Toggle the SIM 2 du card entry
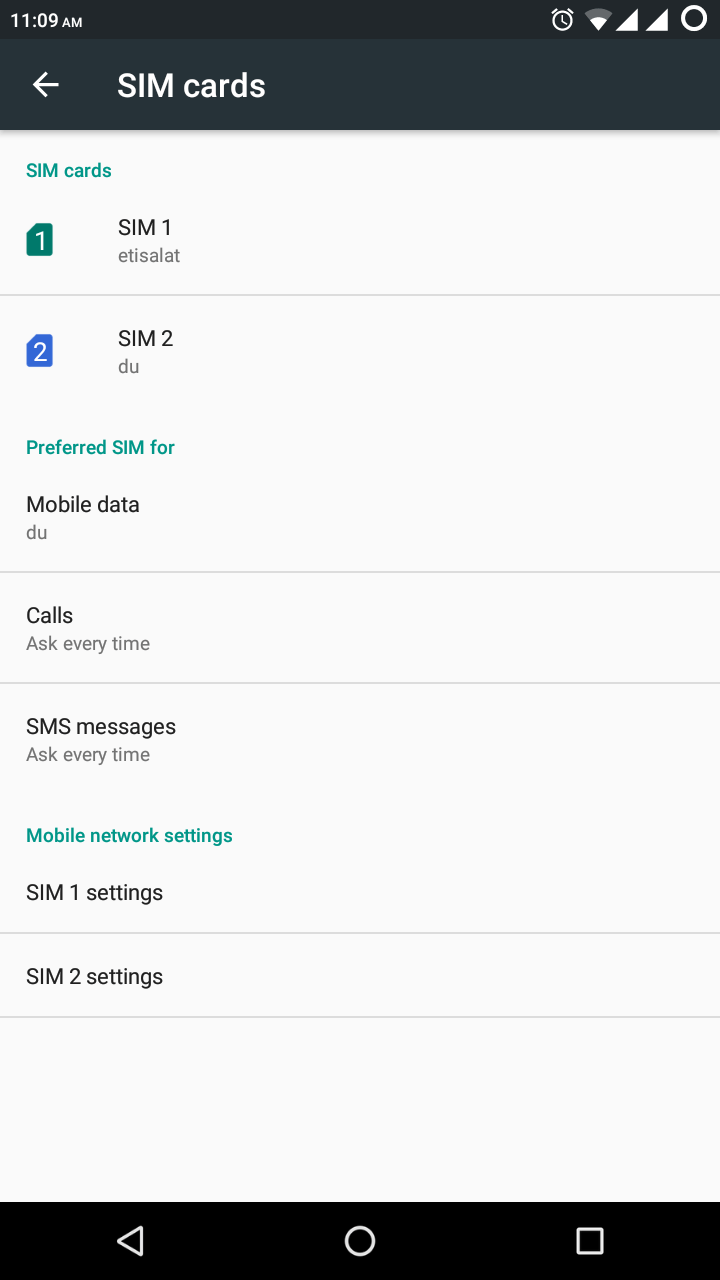The height and width of the screenshot is (1280, 720). [x=360, y=351]
